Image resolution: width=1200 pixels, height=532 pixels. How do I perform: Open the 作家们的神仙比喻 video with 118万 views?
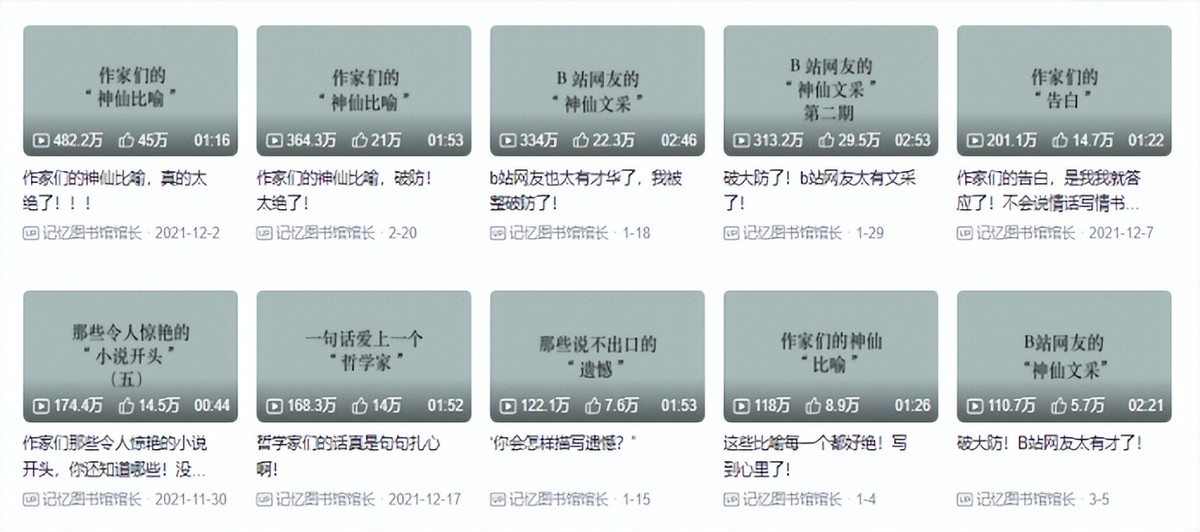click(x=830, y=355)
